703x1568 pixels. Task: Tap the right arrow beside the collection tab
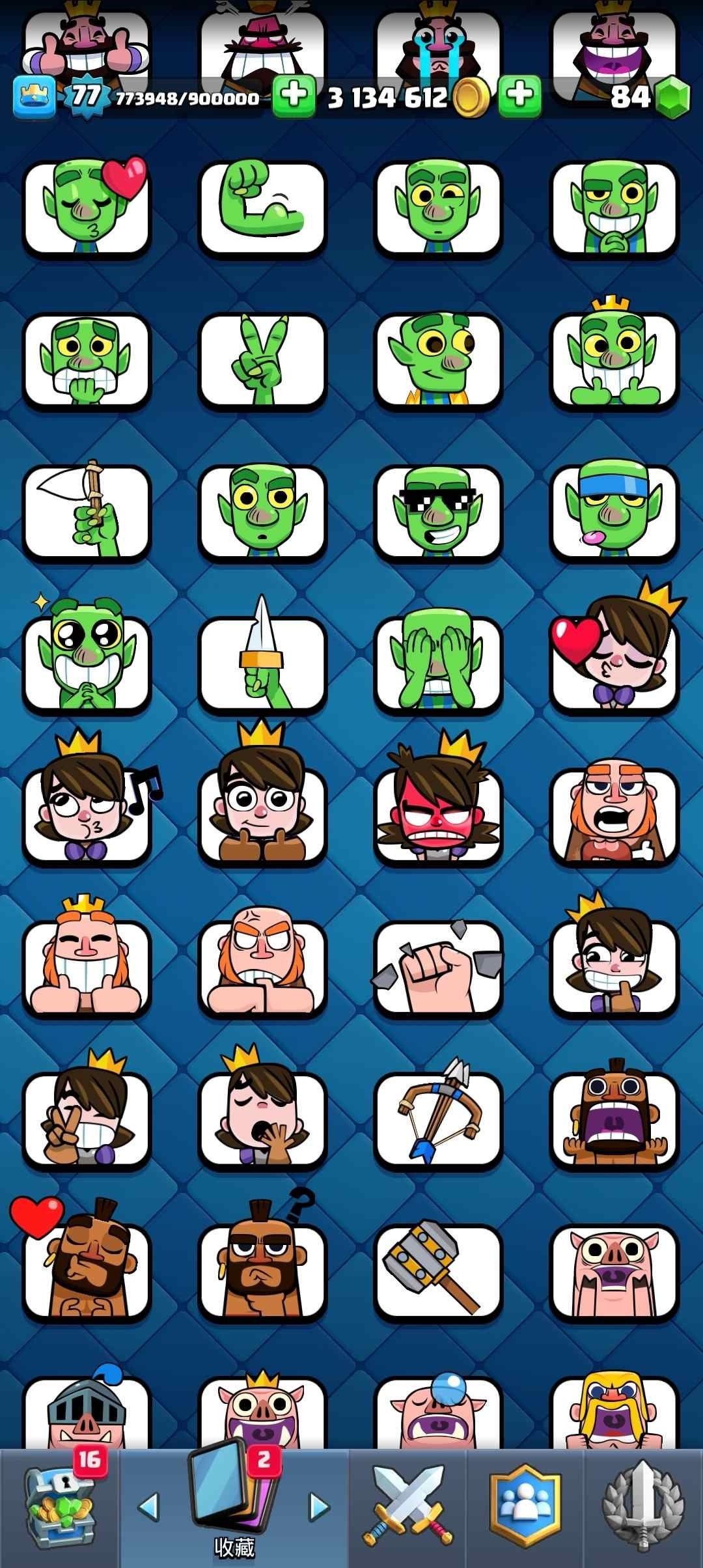(x=318, y=1507)
